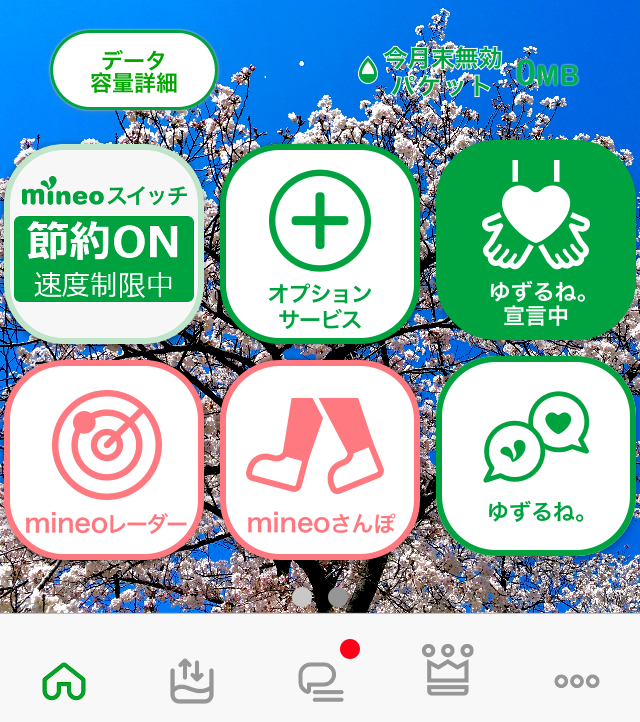
Task: Open mineoさんぽ
Action: [319, 460]
